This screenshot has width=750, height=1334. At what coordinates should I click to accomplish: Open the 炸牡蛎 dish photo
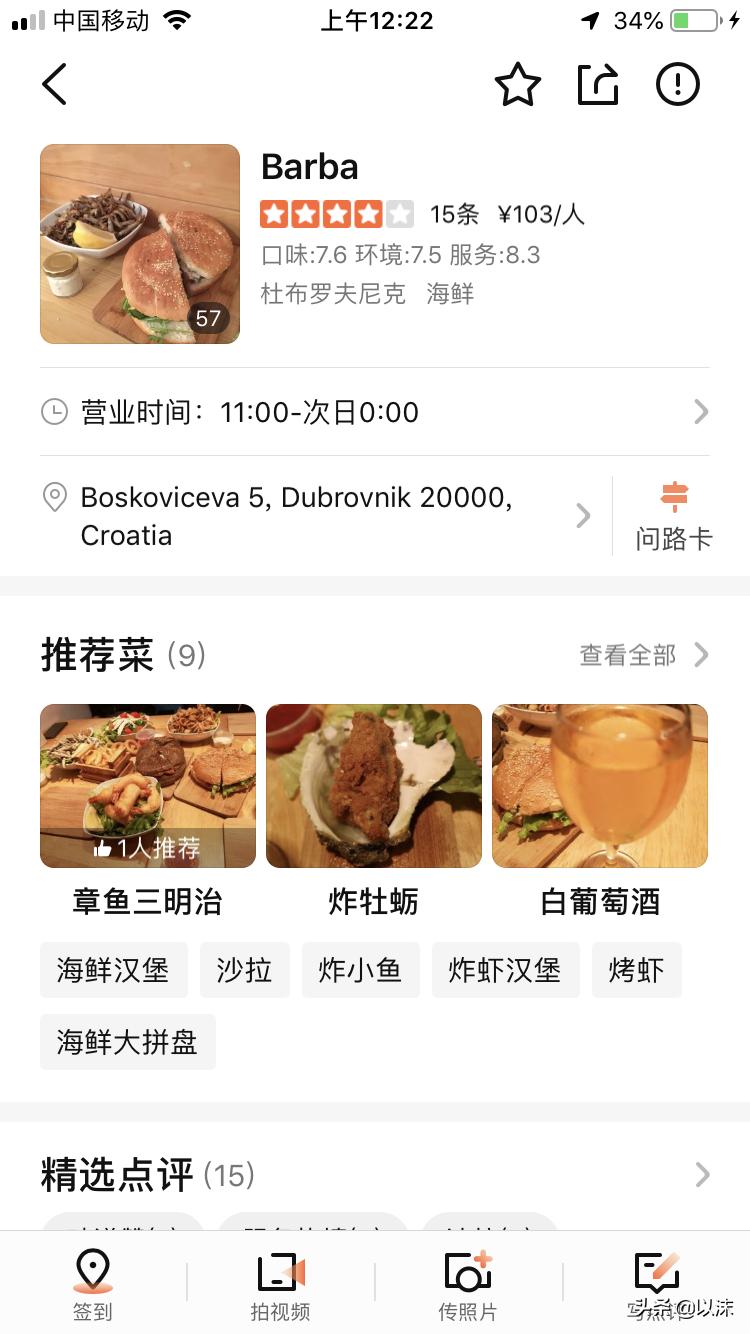point(373,785)
